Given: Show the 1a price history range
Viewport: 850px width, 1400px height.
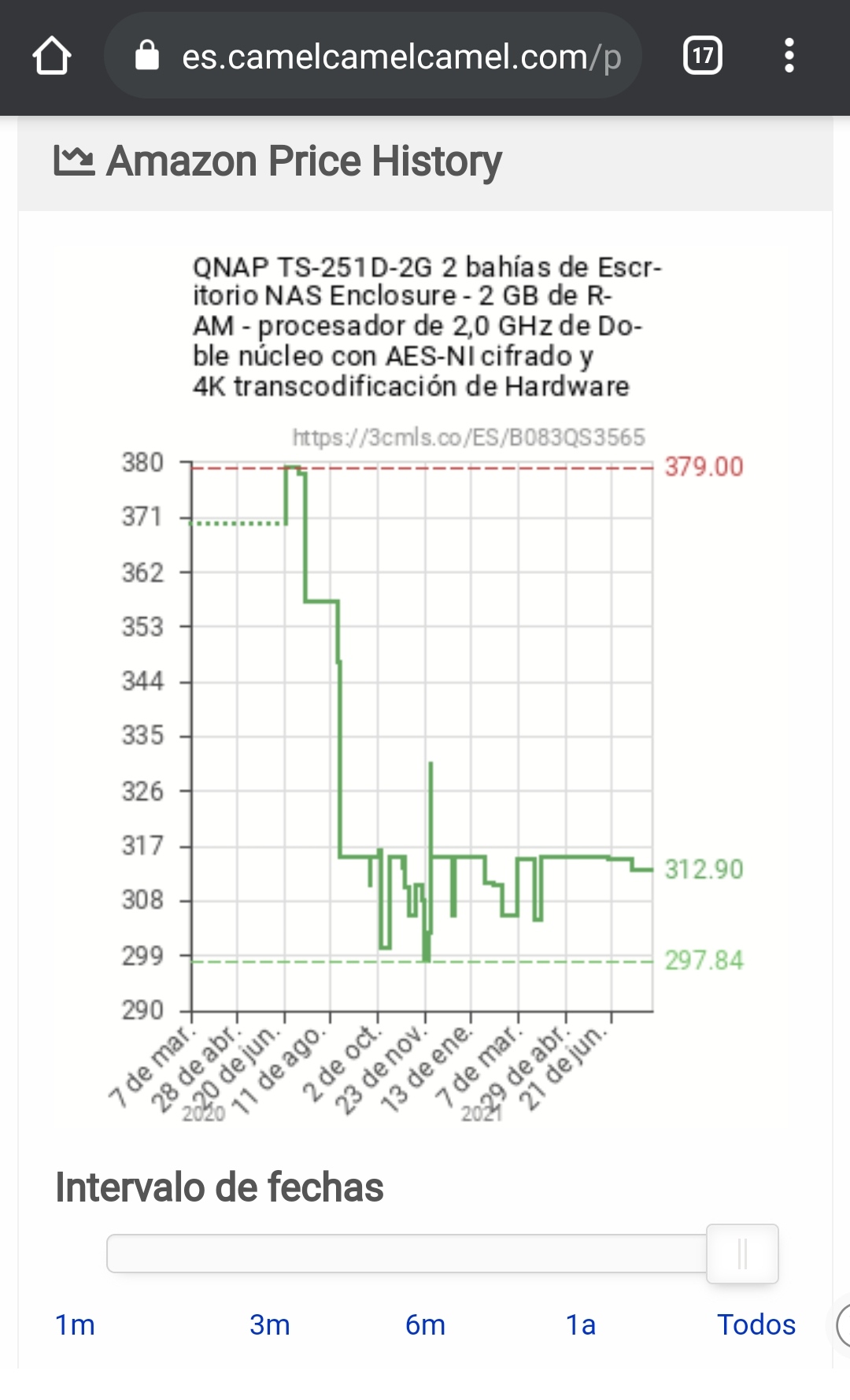Looking at the screenshot, I should click(x=581, y=1324).
